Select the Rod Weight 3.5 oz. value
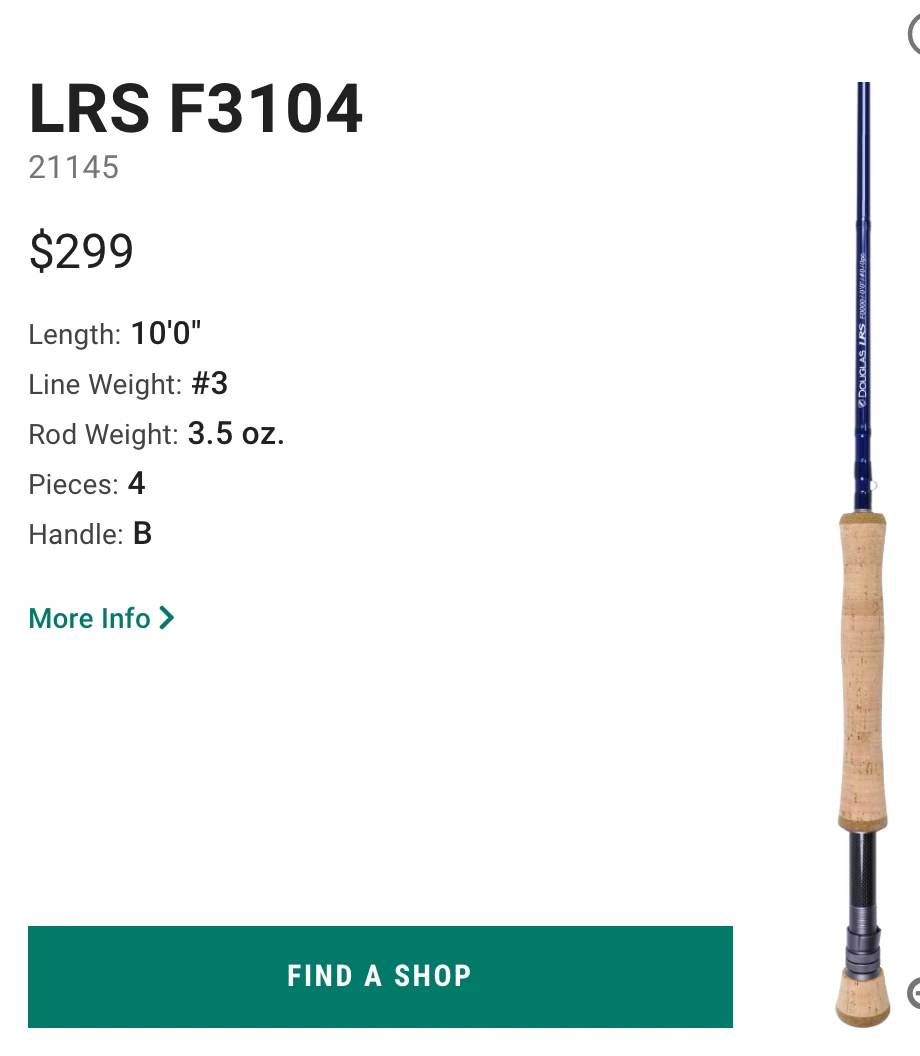 pos(155,434)
